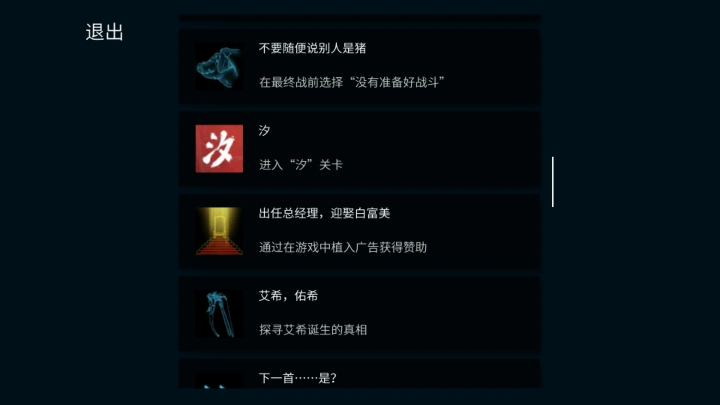Select the 汐 achievement row
720x405 pixels.
pyautogui.click(x=359, y=148)
